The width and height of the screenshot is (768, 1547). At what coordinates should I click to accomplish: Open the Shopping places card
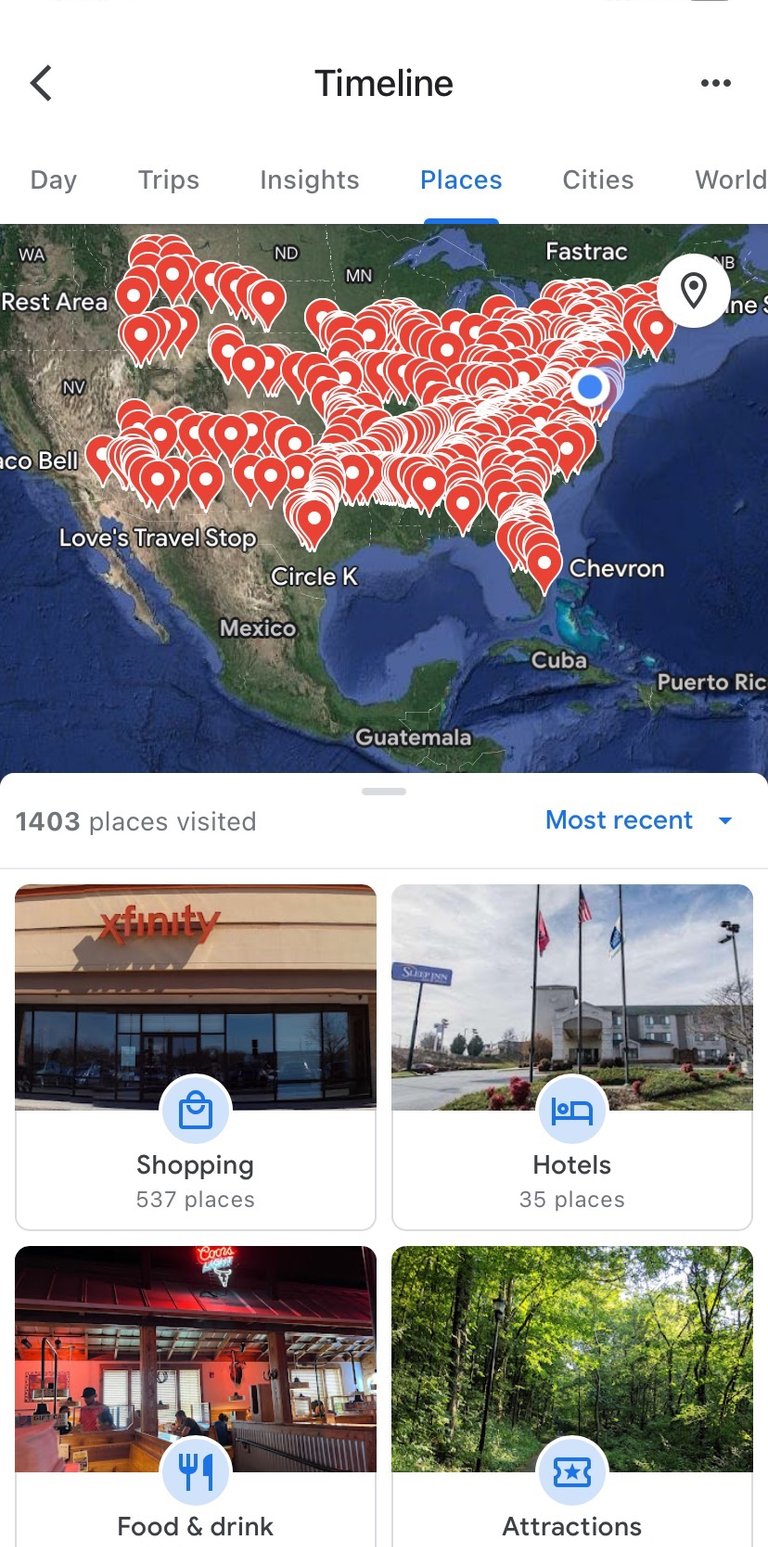[196, 1057]
